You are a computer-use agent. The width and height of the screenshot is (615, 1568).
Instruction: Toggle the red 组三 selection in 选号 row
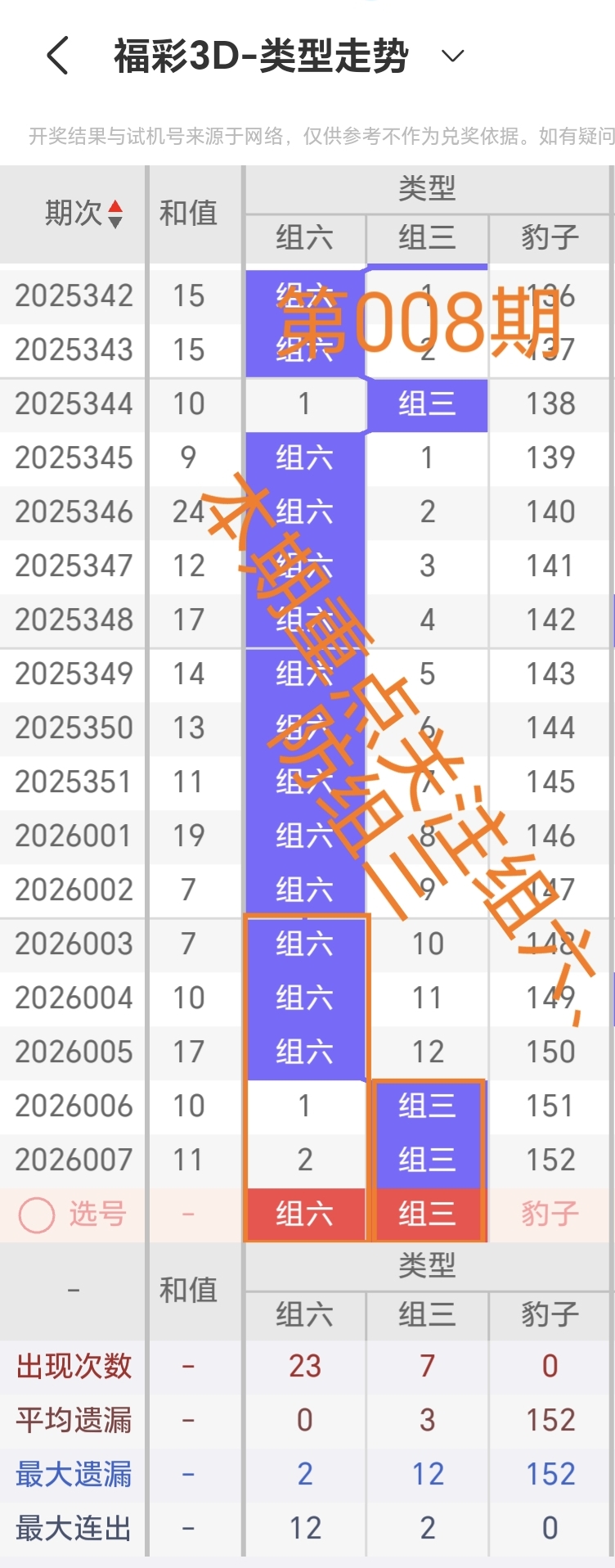click(427, 1214)
